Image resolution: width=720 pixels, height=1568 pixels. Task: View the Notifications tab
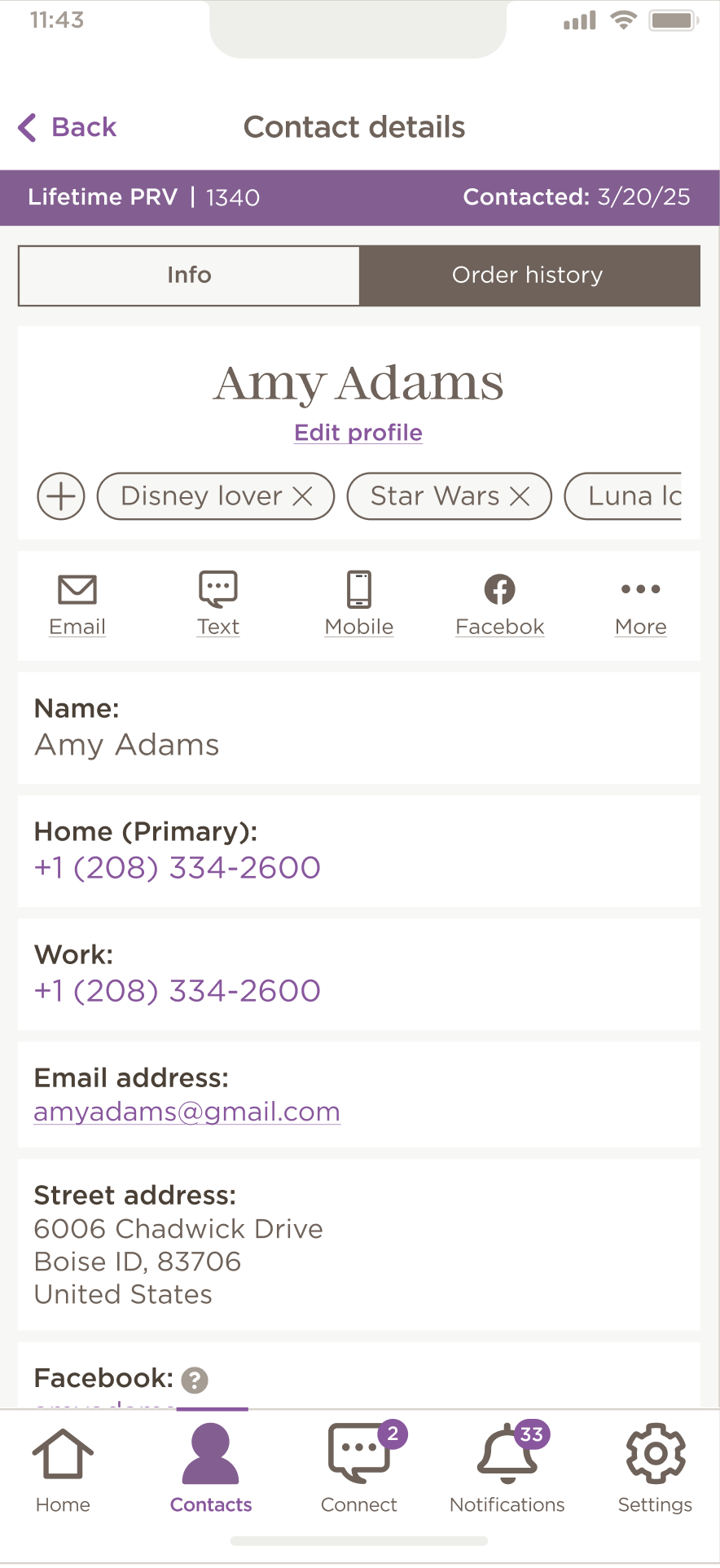507,1469
